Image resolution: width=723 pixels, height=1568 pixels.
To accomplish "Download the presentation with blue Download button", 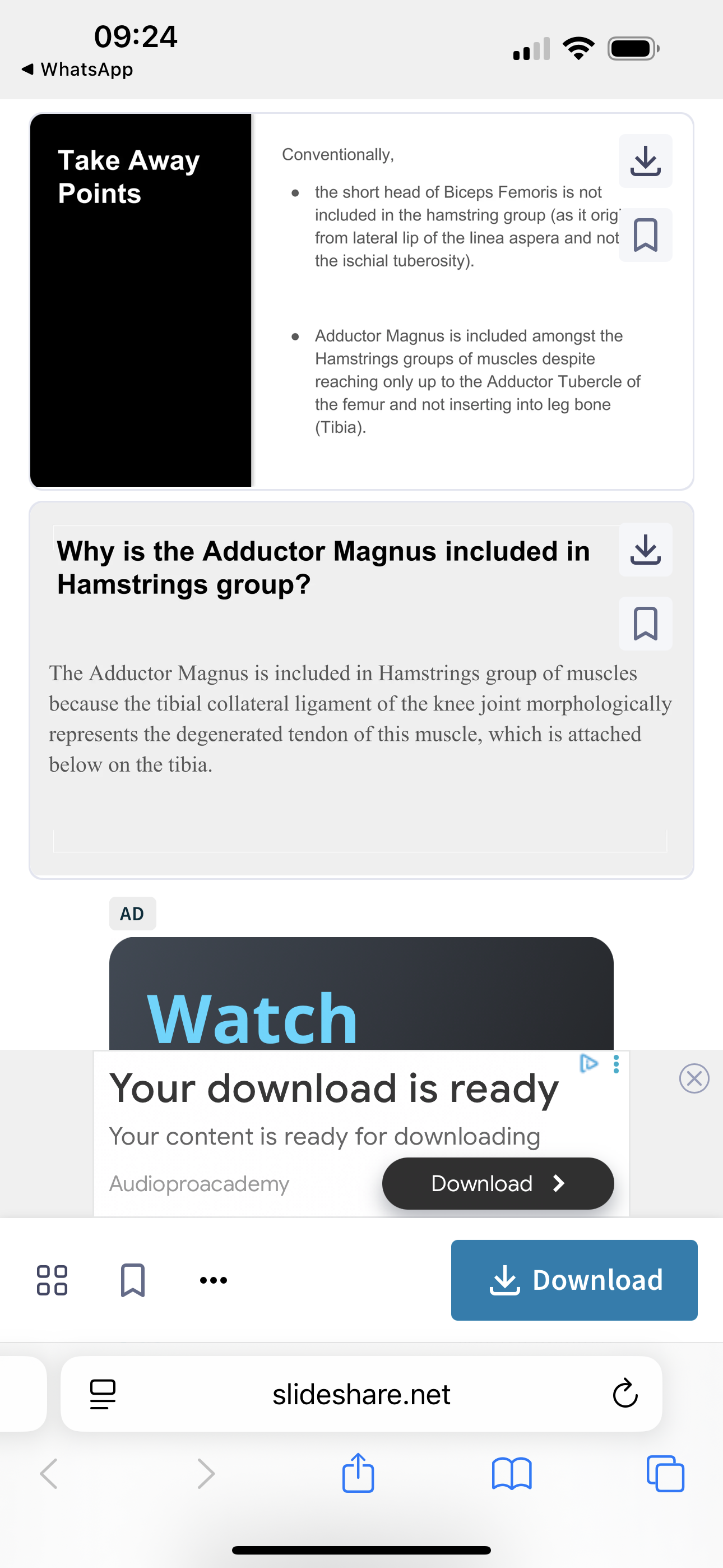I will point(573,1280).
